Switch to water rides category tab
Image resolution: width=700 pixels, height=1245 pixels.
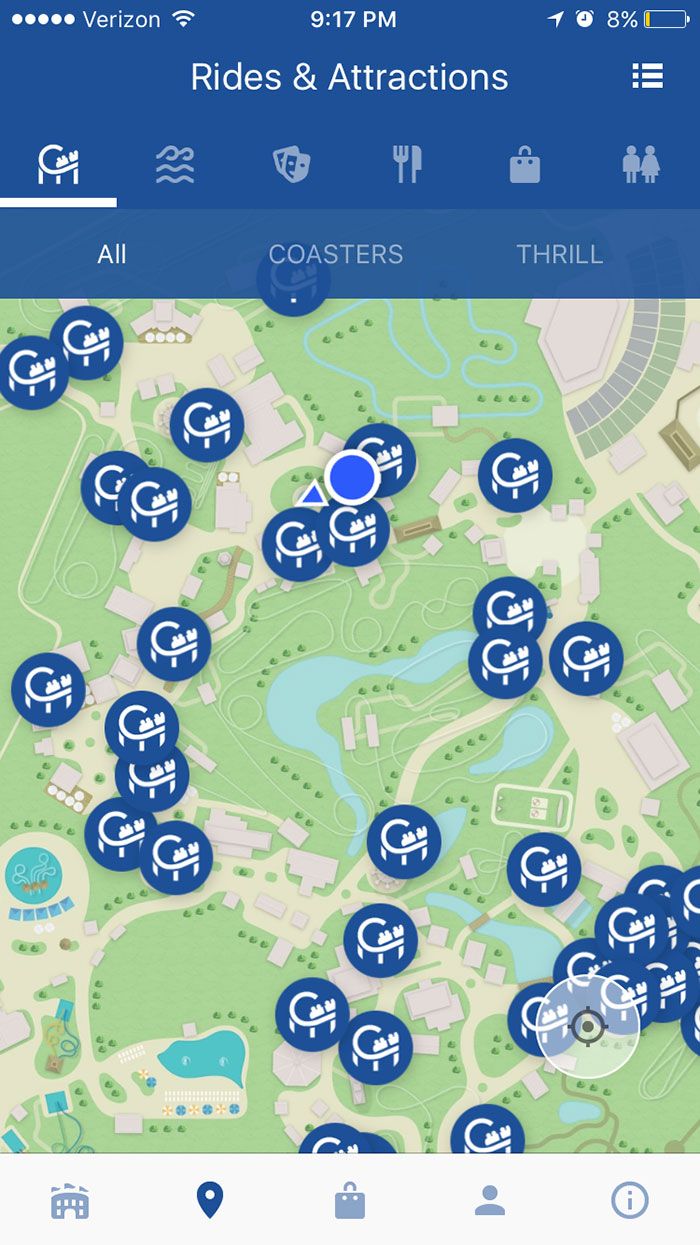(175, 164)
